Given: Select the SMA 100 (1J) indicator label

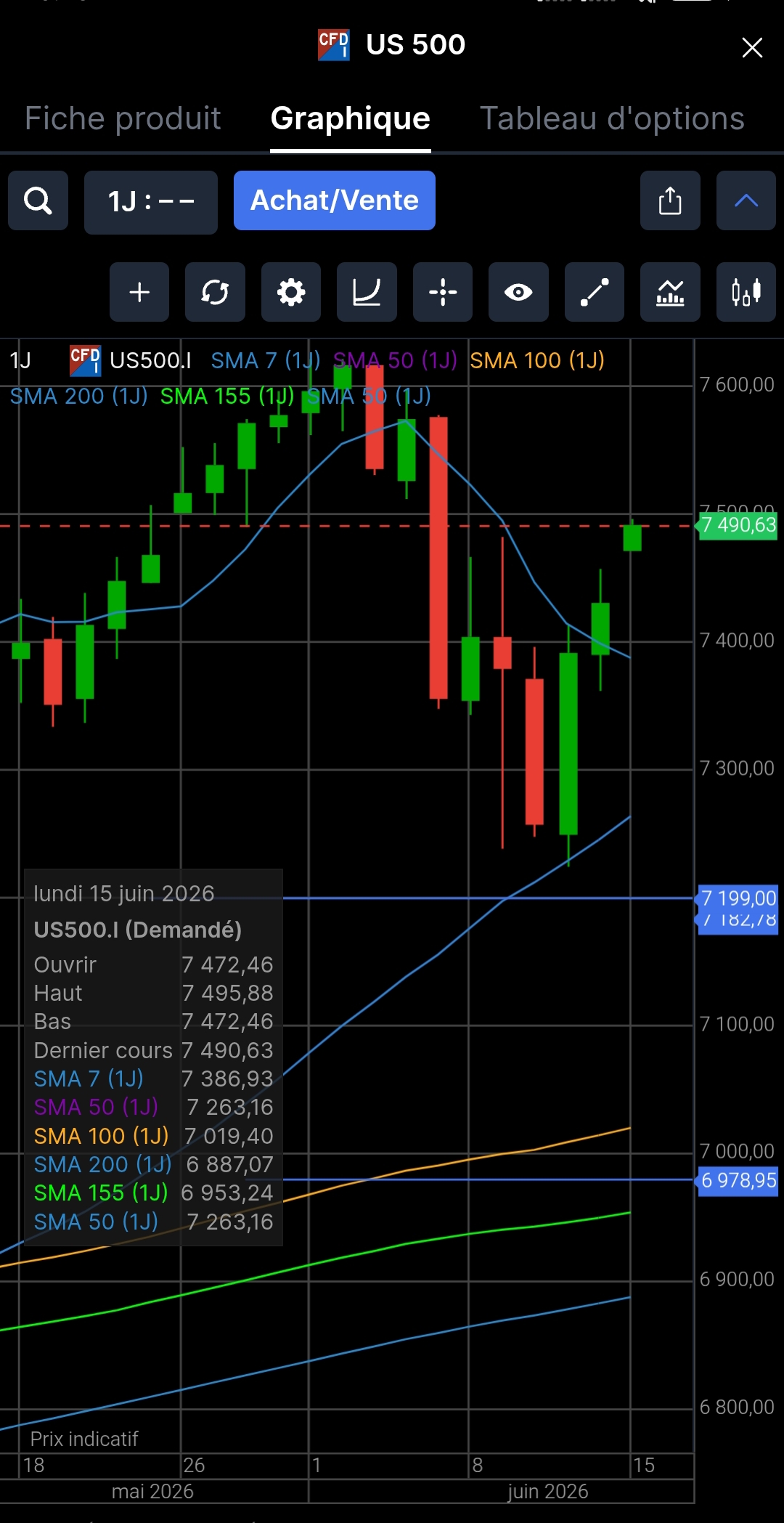Looking at the screenshot, I should [537, 360].
